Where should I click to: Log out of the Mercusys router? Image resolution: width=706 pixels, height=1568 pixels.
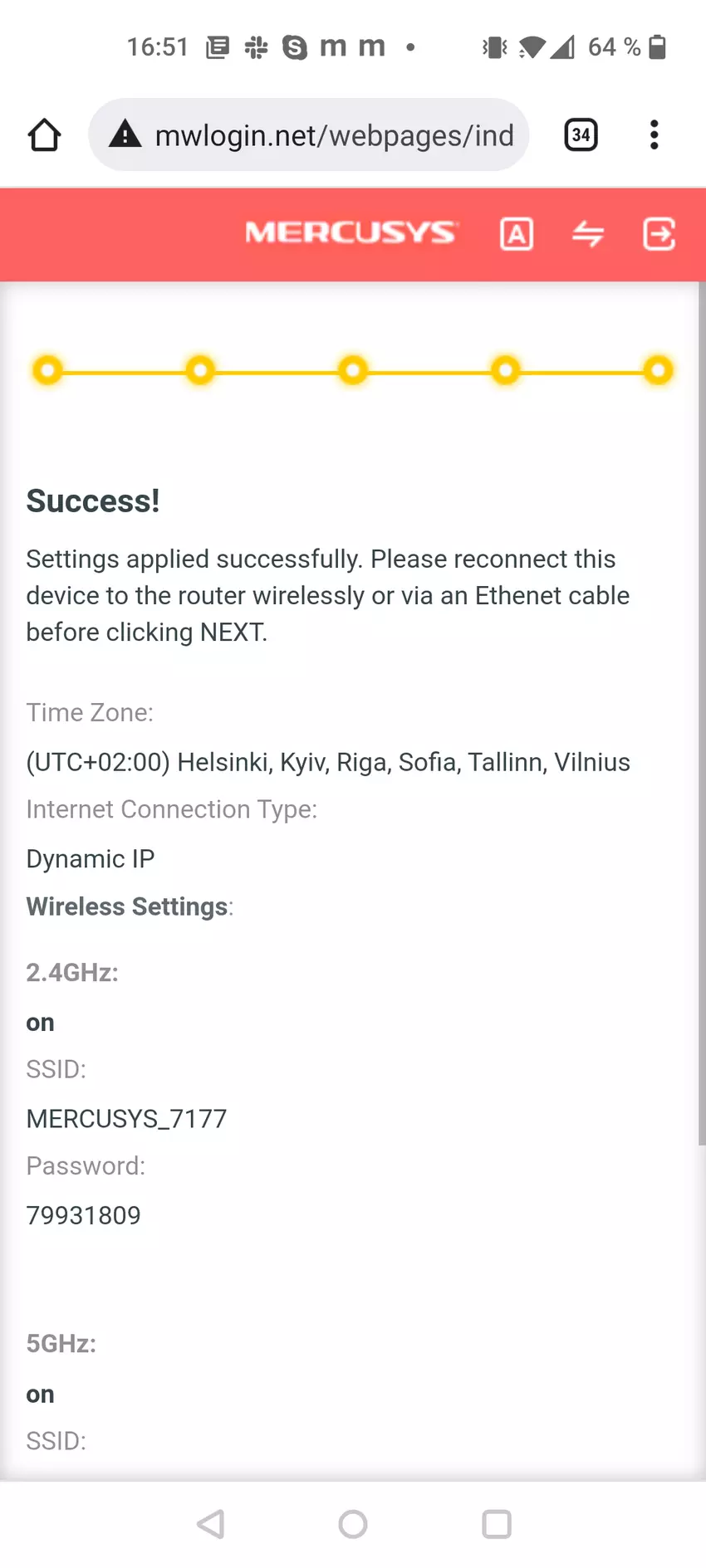(x=659, y=234)
